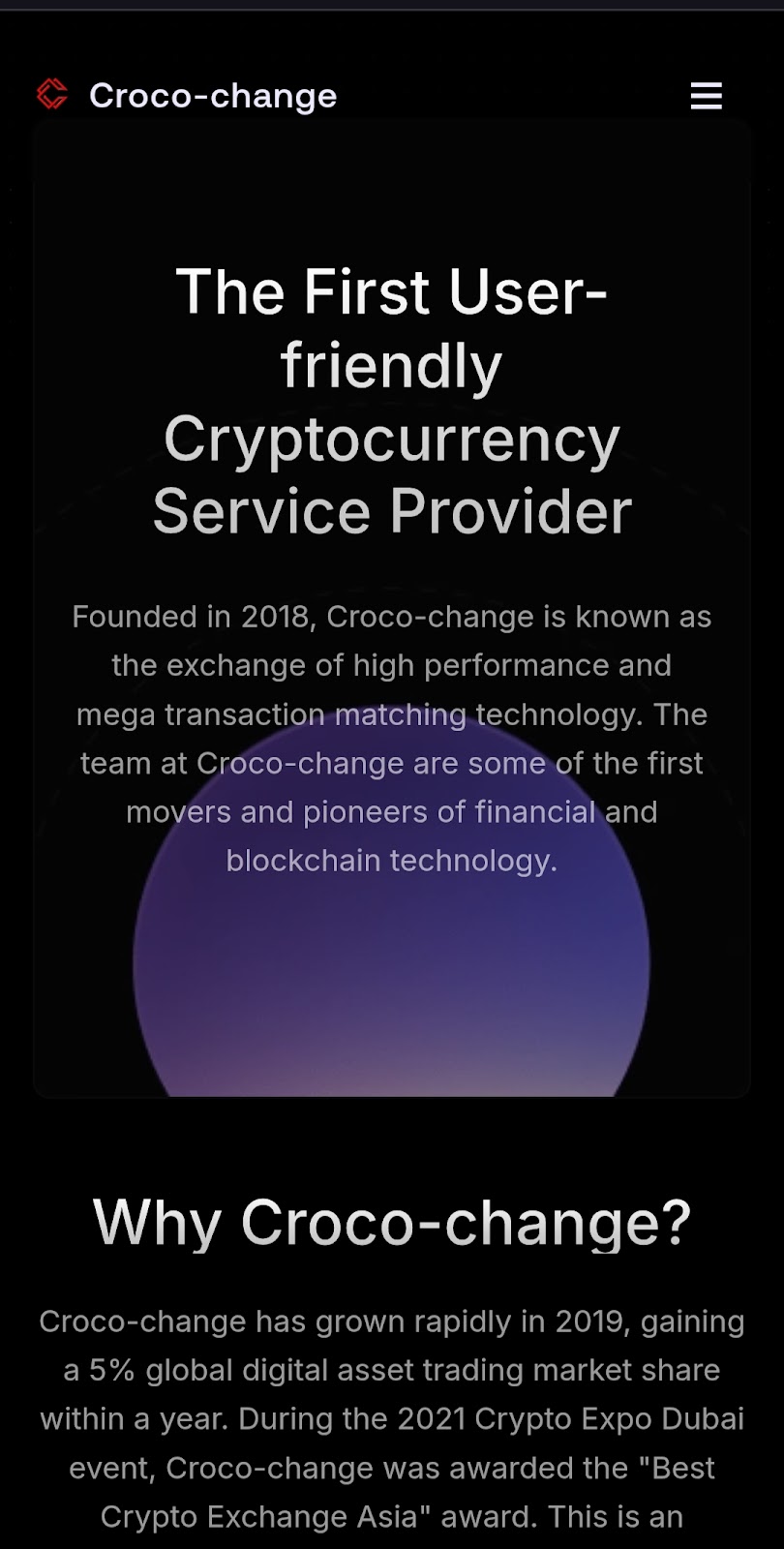The image size is (784, 1549).
Task: Open the hamburger navigation menu
Action: point(706,96)
